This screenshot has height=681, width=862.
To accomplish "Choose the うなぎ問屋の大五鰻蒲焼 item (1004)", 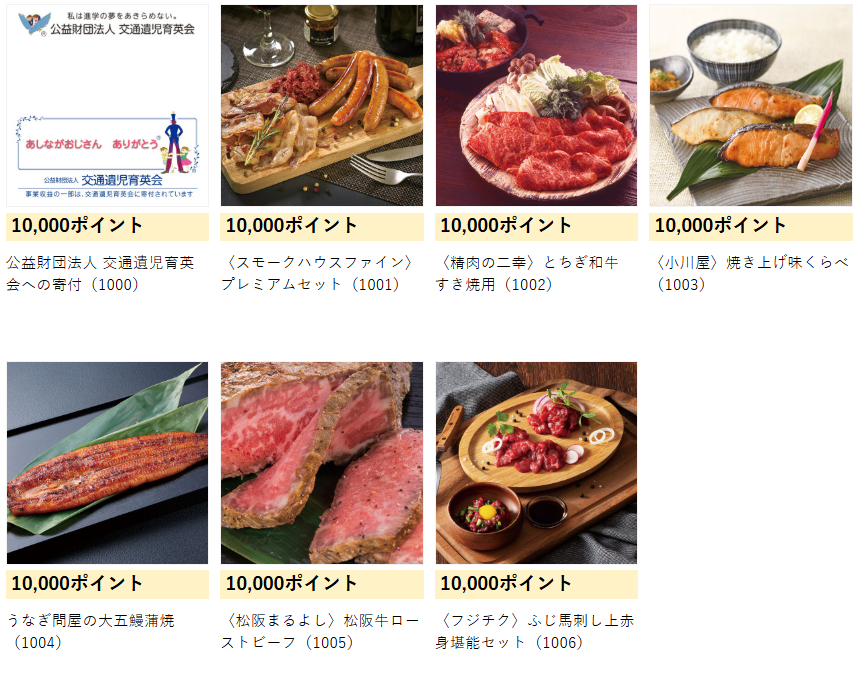I will (x=107, y=463).
